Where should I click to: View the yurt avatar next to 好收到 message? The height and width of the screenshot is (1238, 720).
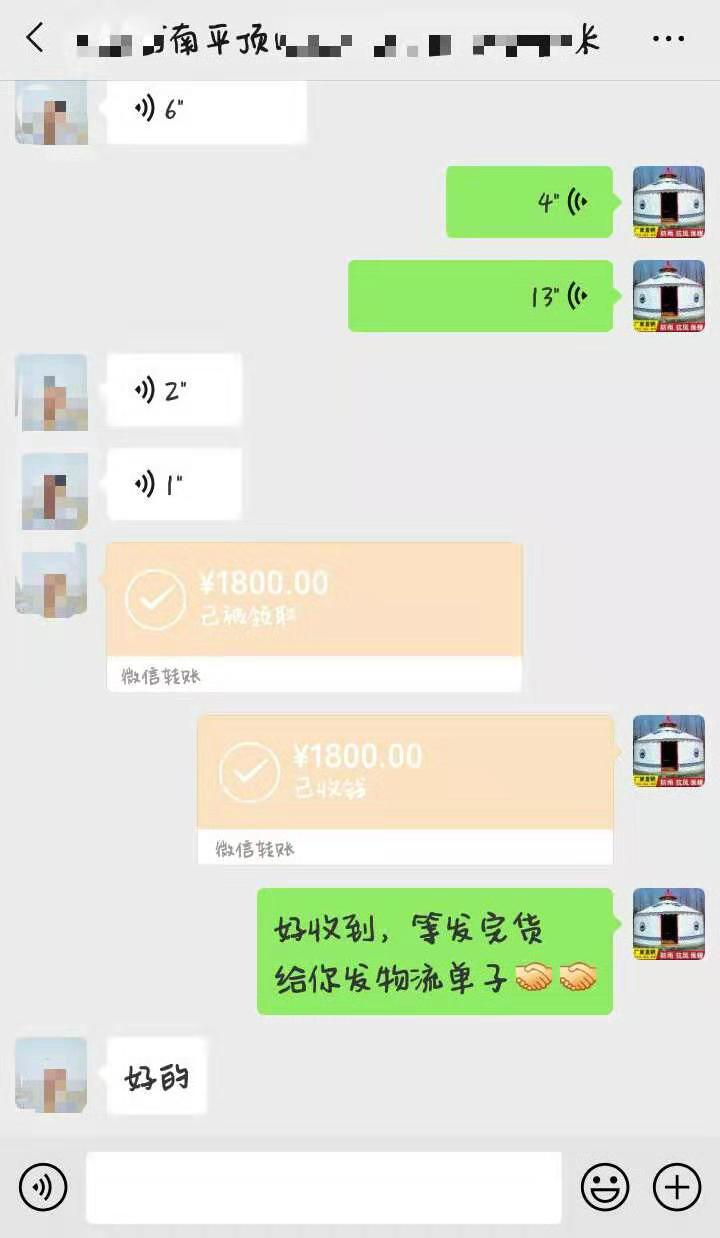pos(669,924)
